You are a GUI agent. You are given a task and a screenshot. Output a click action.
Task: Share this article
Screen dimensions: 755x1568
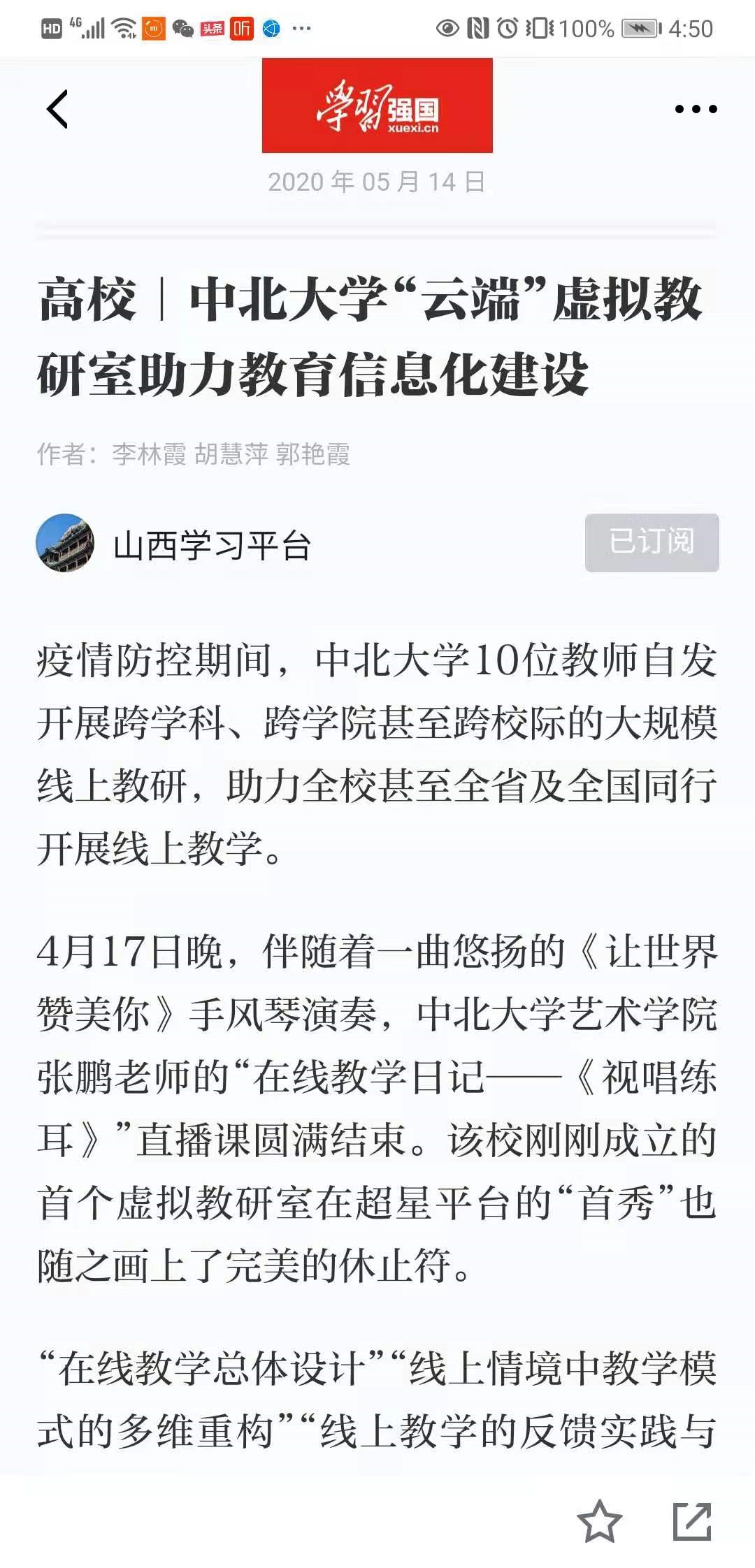coord(692,1521)
